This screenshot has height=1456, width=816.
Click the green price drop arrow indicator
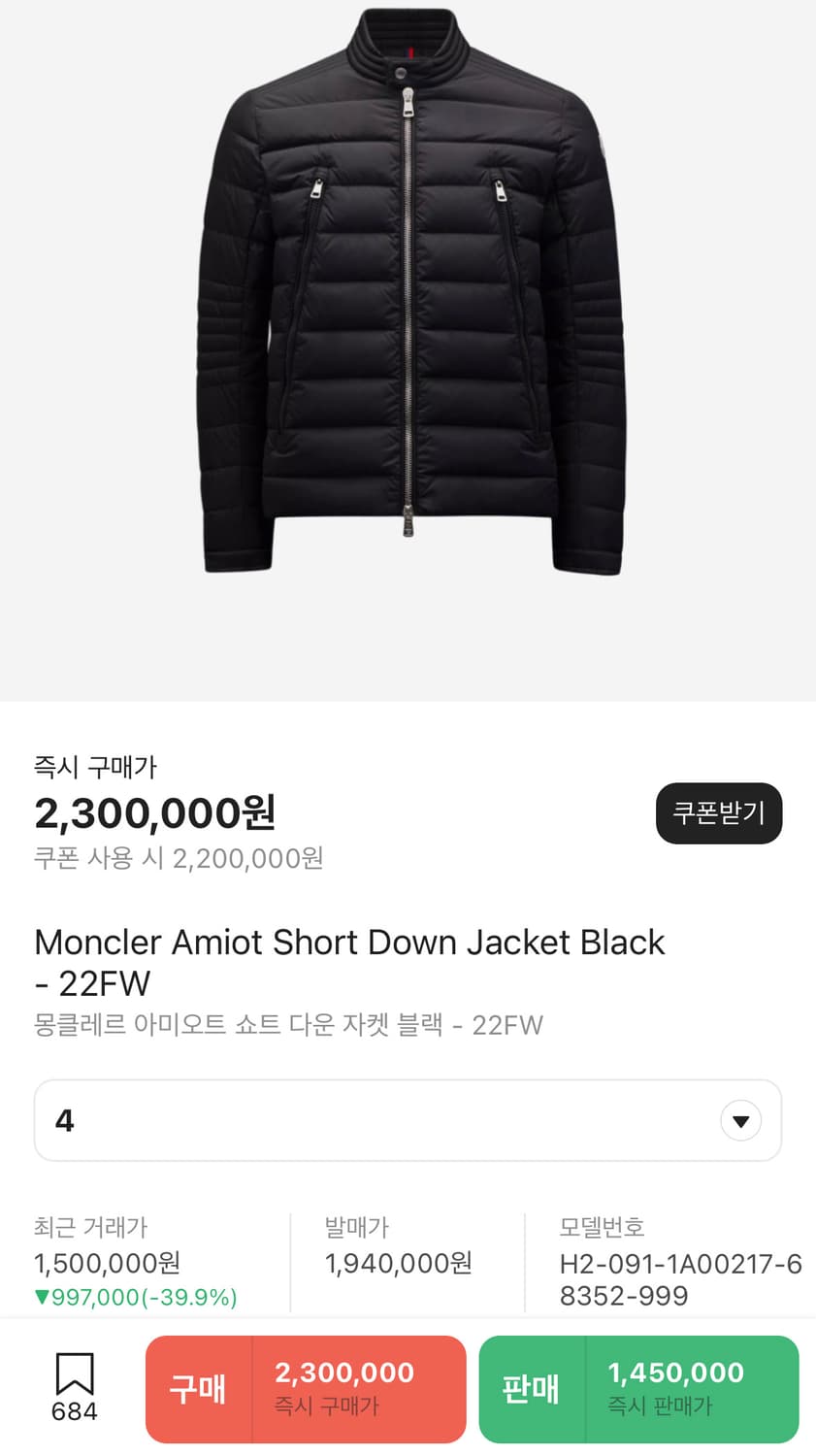coord(43,1295)
